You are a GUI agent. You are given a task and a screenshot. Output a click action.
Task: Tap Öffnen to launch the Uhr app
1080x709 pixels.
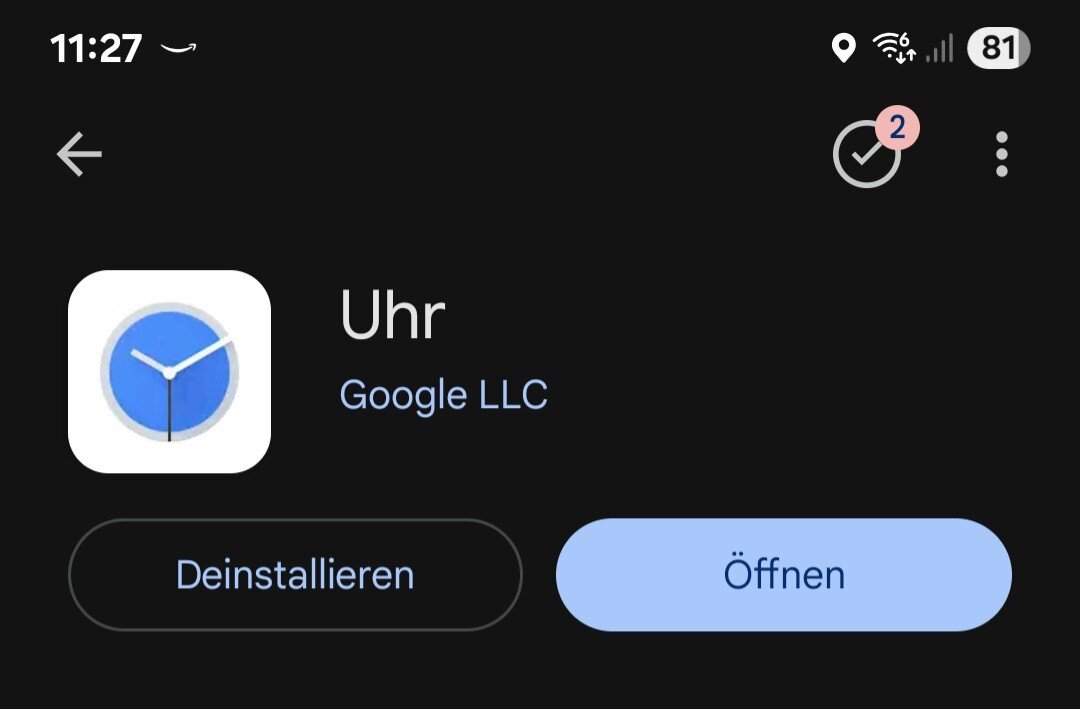coord(784,575)
